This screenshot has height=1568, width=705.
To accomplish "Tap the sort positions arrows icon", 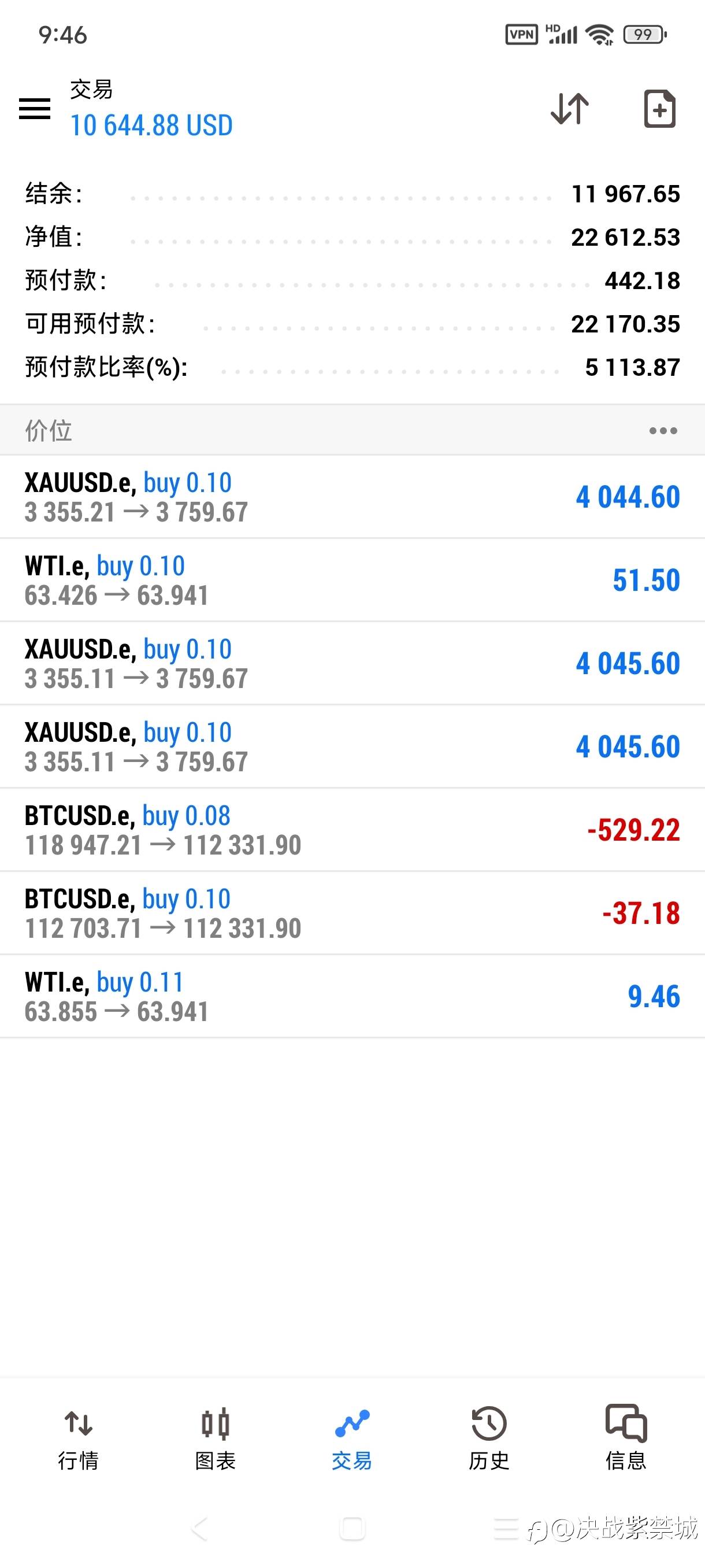I will (x=569, y=109).
